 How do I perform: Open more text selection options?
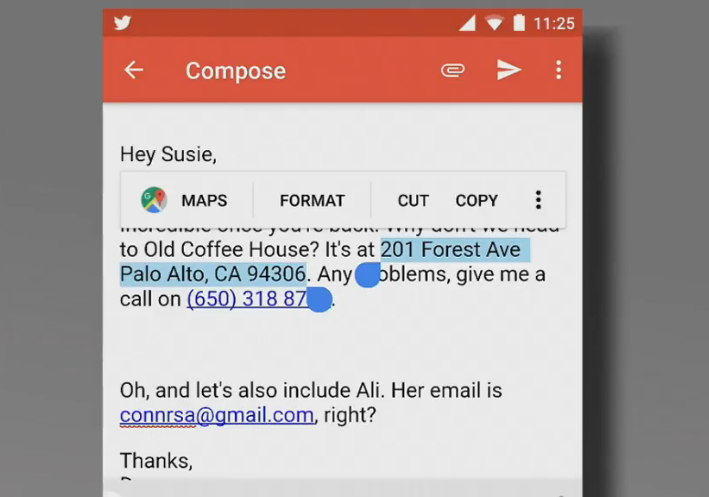point(538,200)
